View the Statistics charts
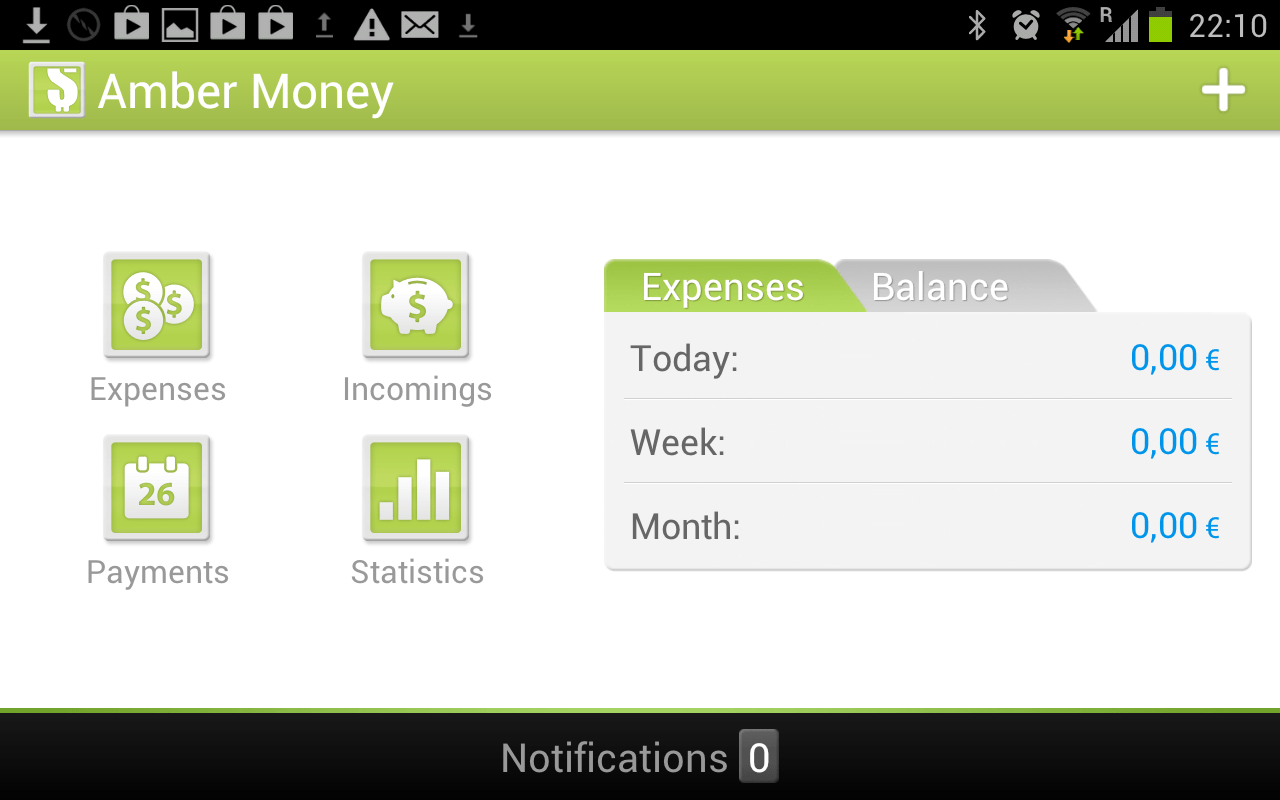 tap(416, 488)
